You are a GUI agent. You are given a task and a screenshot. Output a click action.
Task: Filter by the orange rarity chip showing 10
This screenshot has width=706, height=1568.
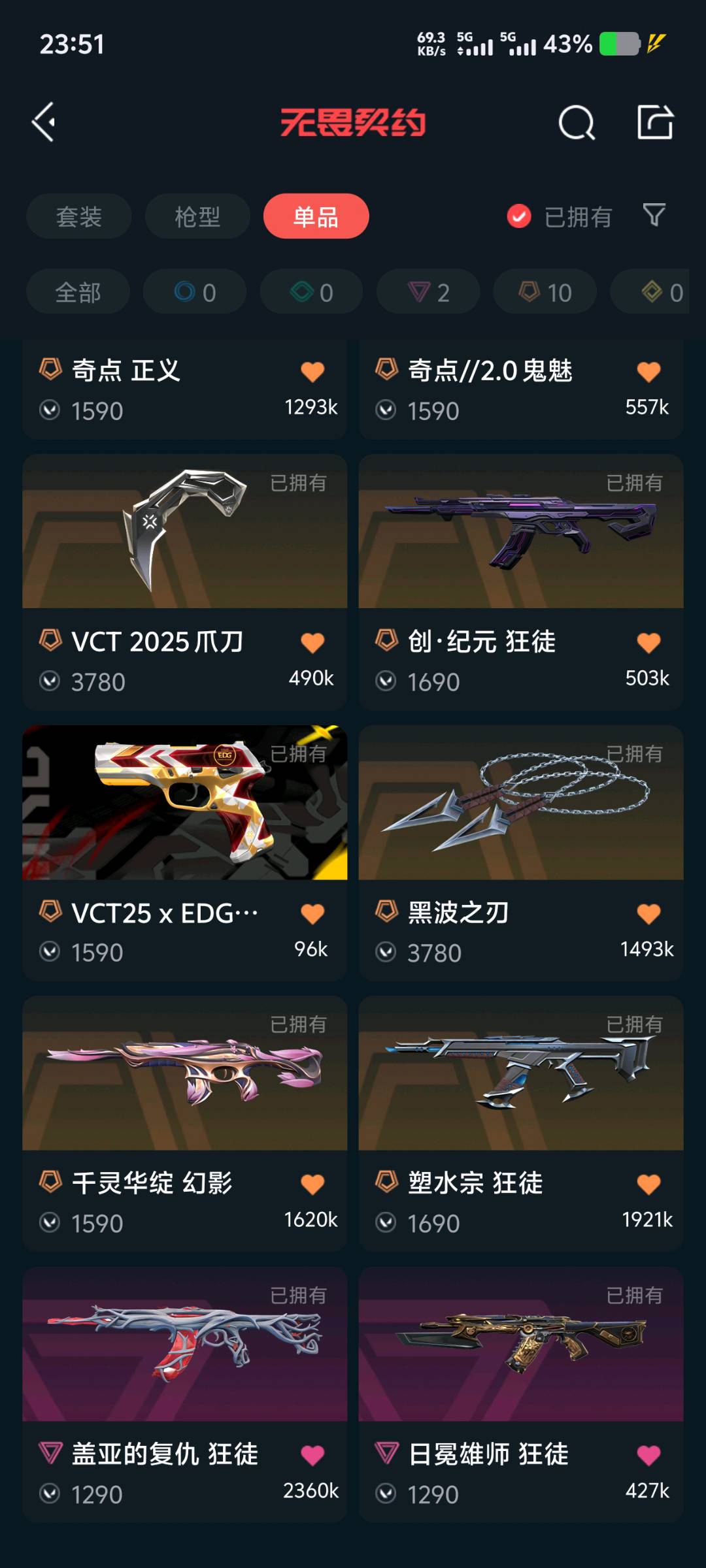pyautogui.click(x=545, y=292)
